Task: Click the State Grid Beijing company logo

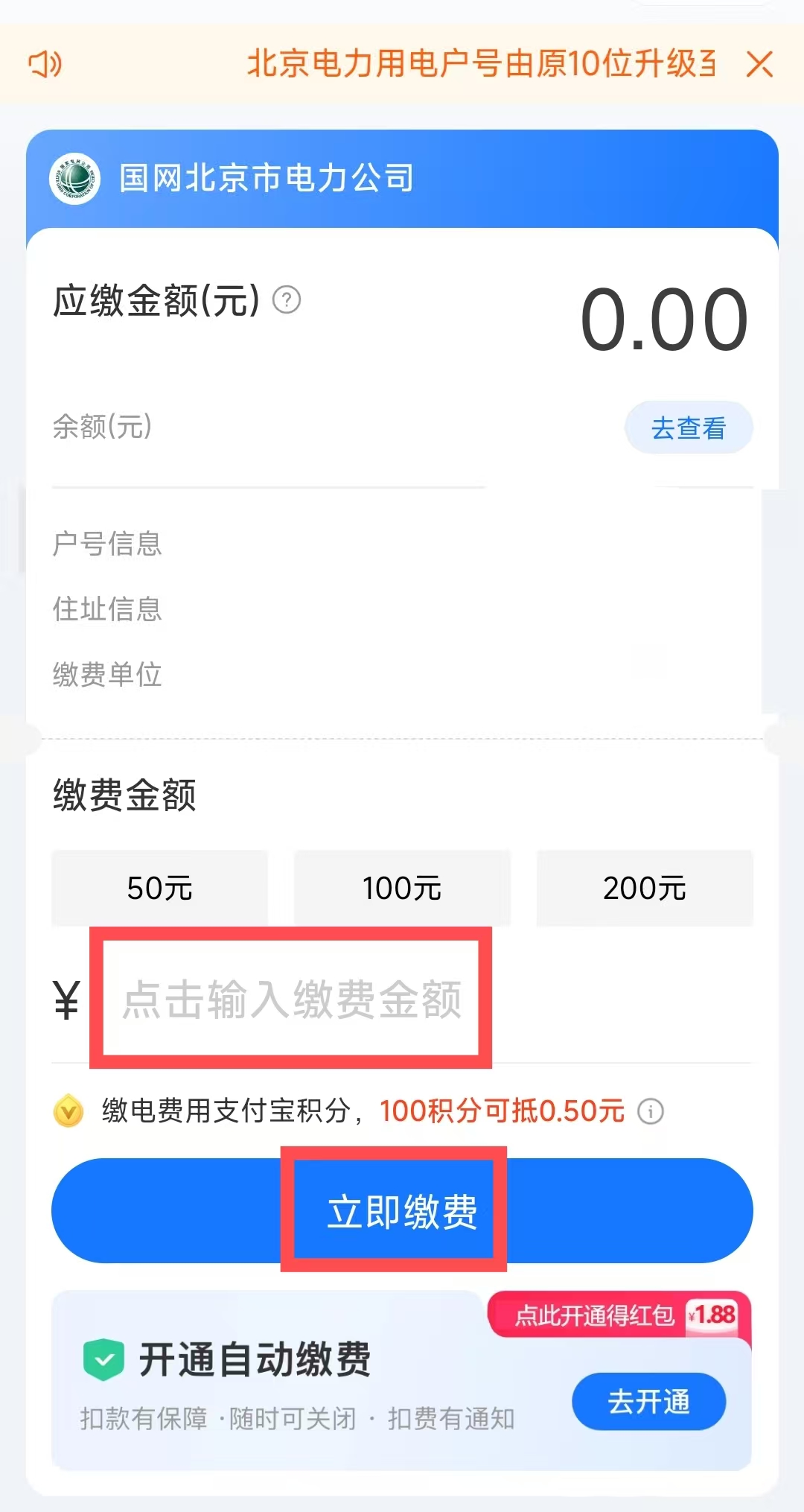Action: click(x=77, y=179)
